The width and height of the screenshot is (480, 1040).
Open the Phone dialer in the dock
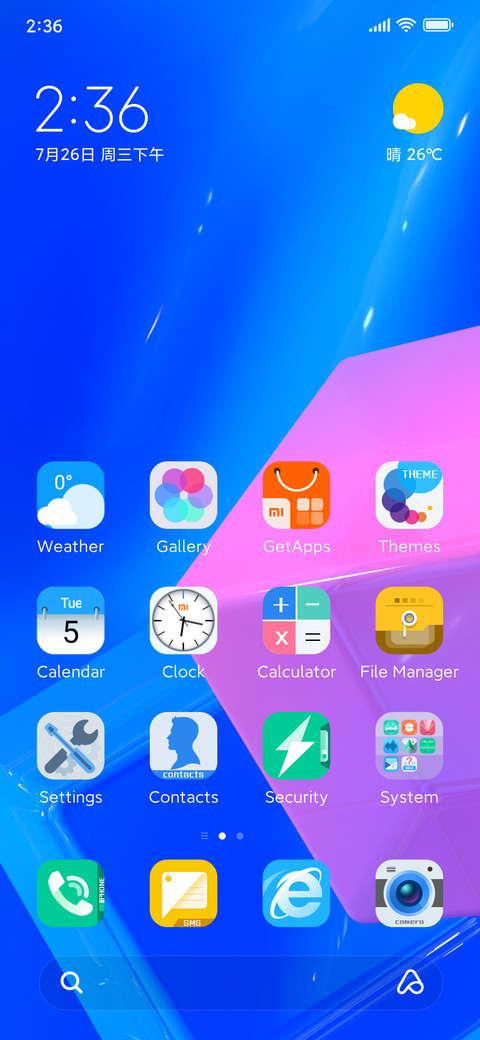point(70,893)
